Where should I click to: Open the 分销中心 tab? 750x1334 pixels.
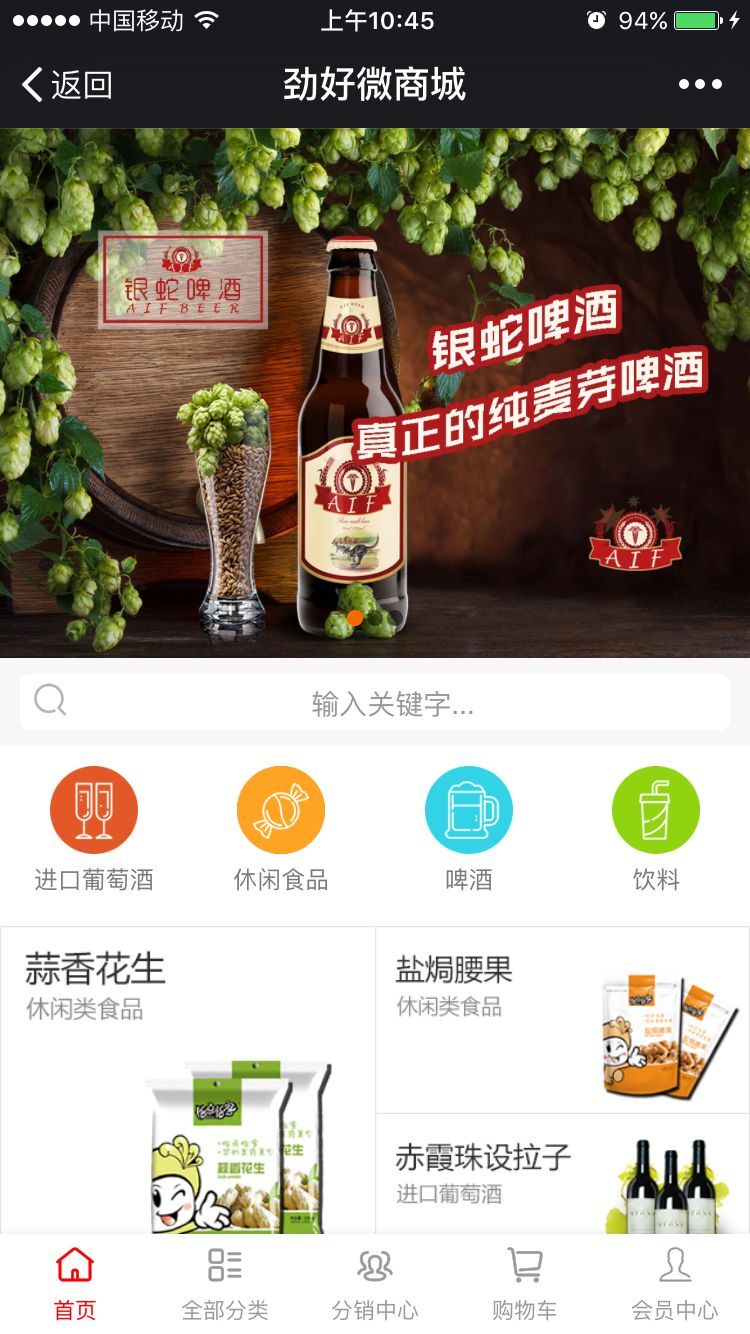(x=375, y=1284)
